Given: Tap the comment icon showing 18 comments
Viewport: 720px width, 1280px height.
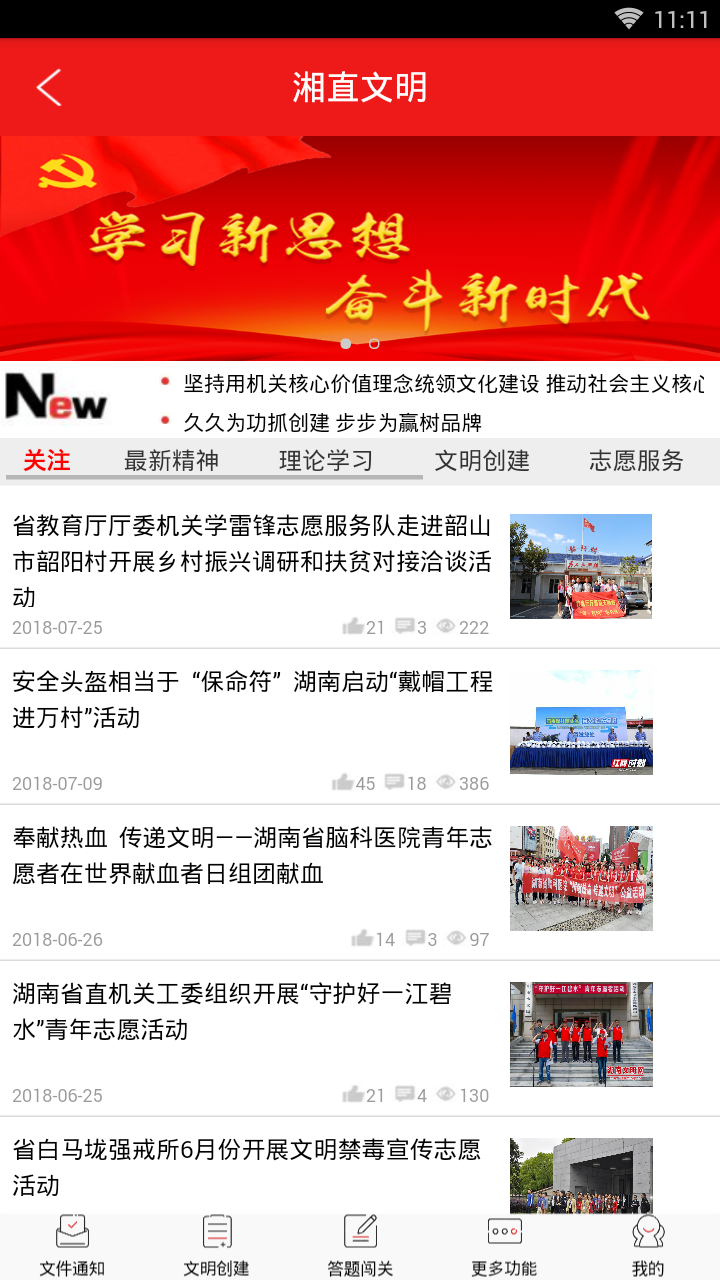Looking at the screenshot, I should coord(396,783).
